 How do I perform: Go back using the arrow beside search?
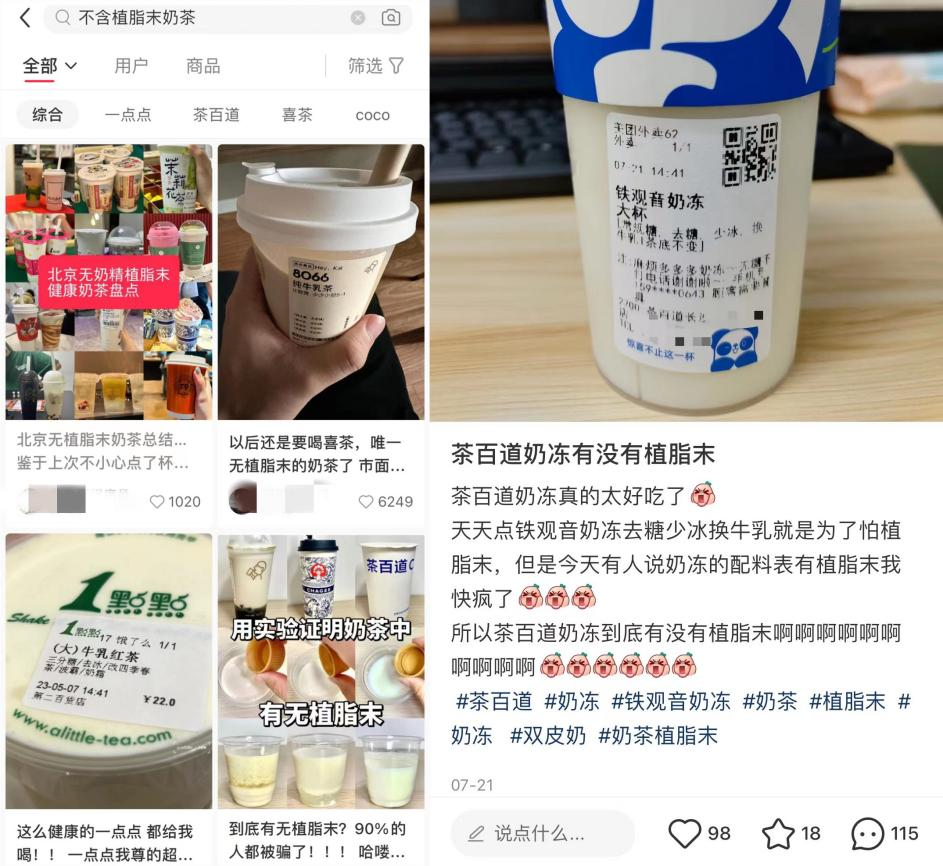pyautogui.click(x=24, y=18)
